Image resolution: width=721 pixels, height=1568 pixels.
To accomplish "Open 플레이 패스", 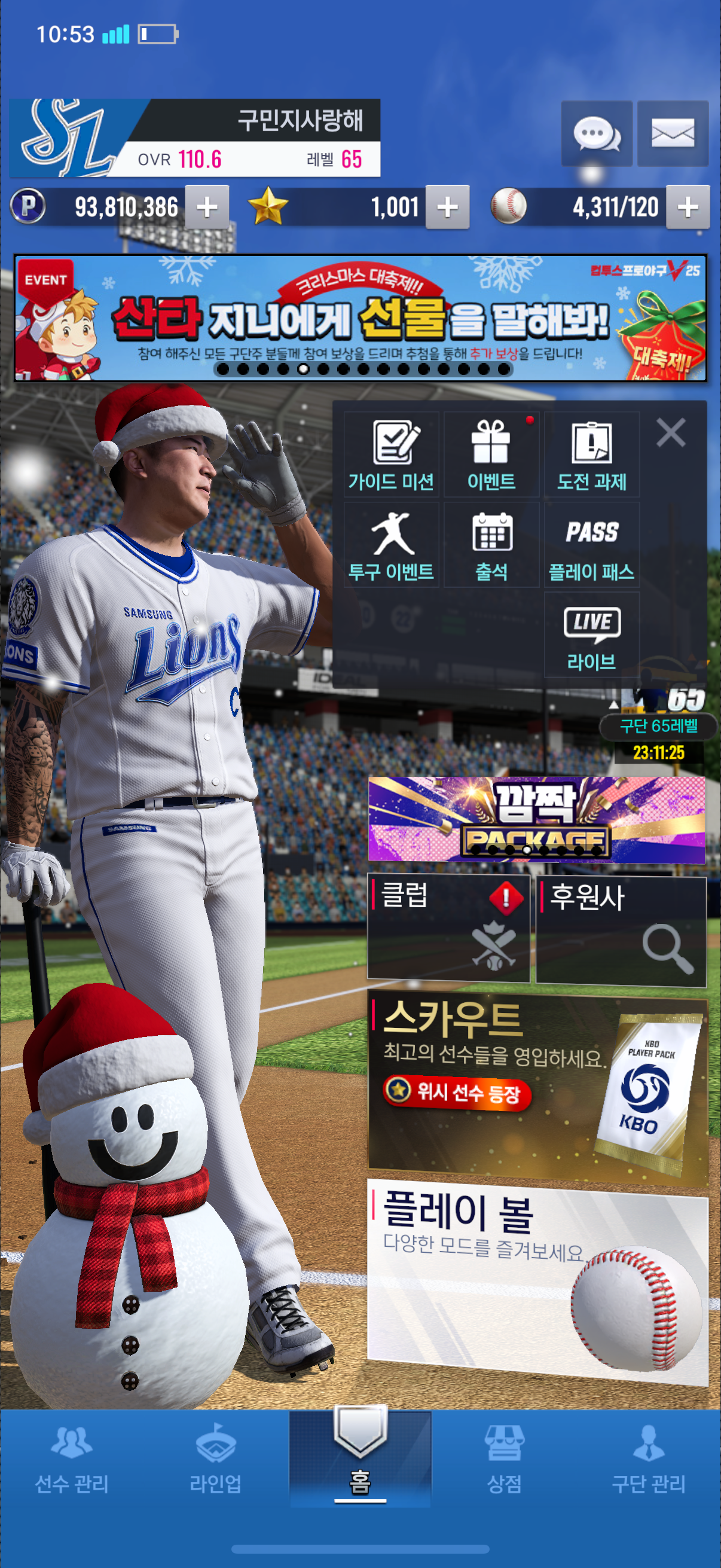I will click(591, 545).
